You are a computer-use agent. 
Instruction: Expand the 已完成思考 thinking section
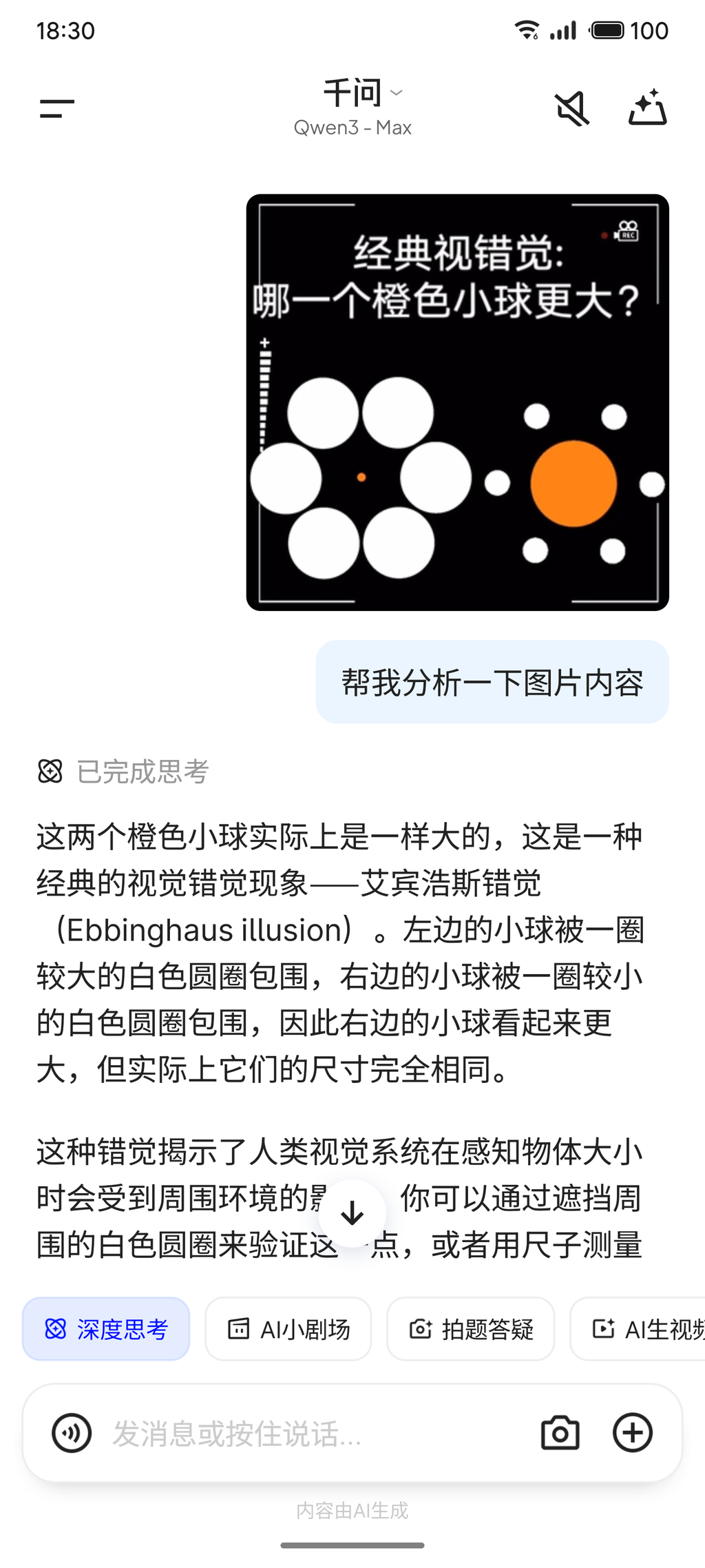coord(124,772)
